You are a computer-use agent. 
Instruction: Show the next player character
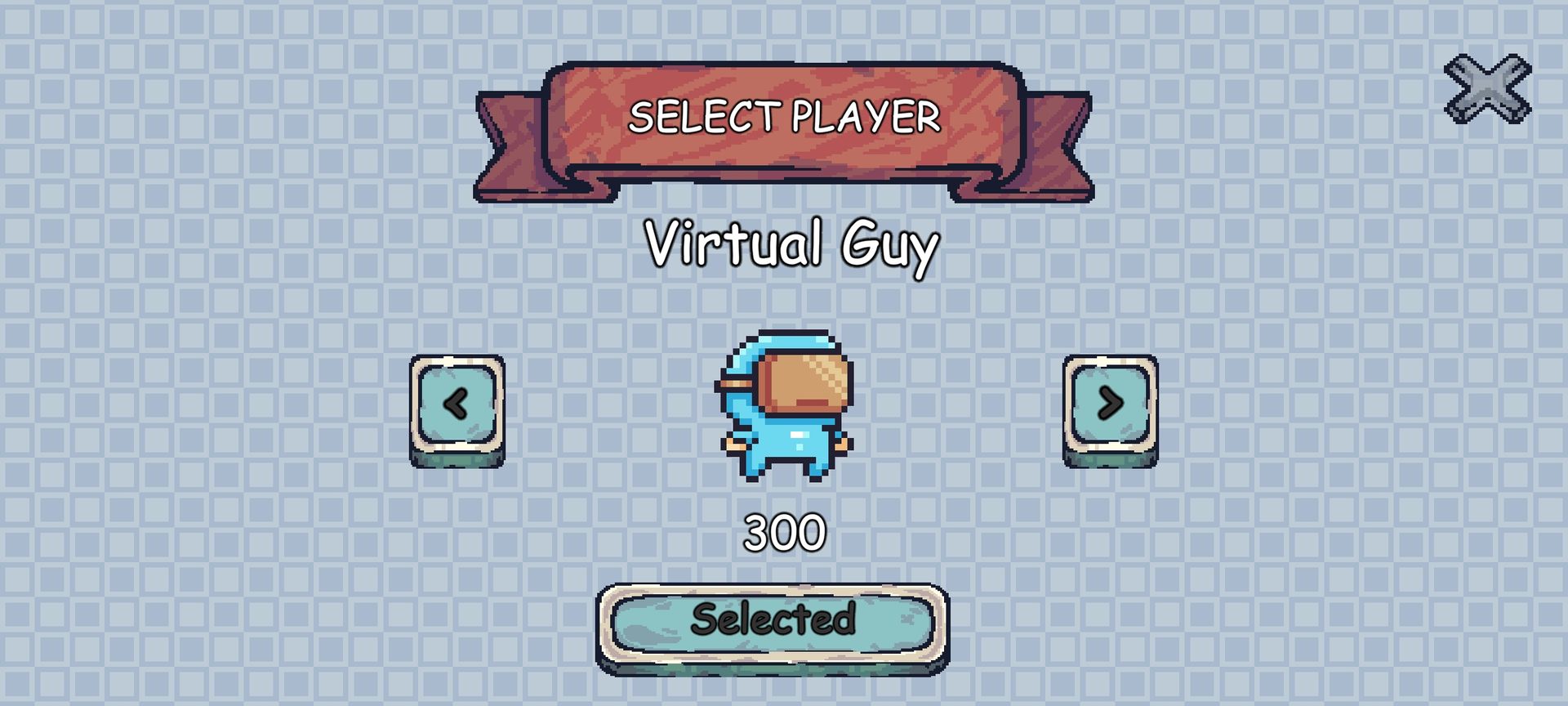[x=1110, y=406]
